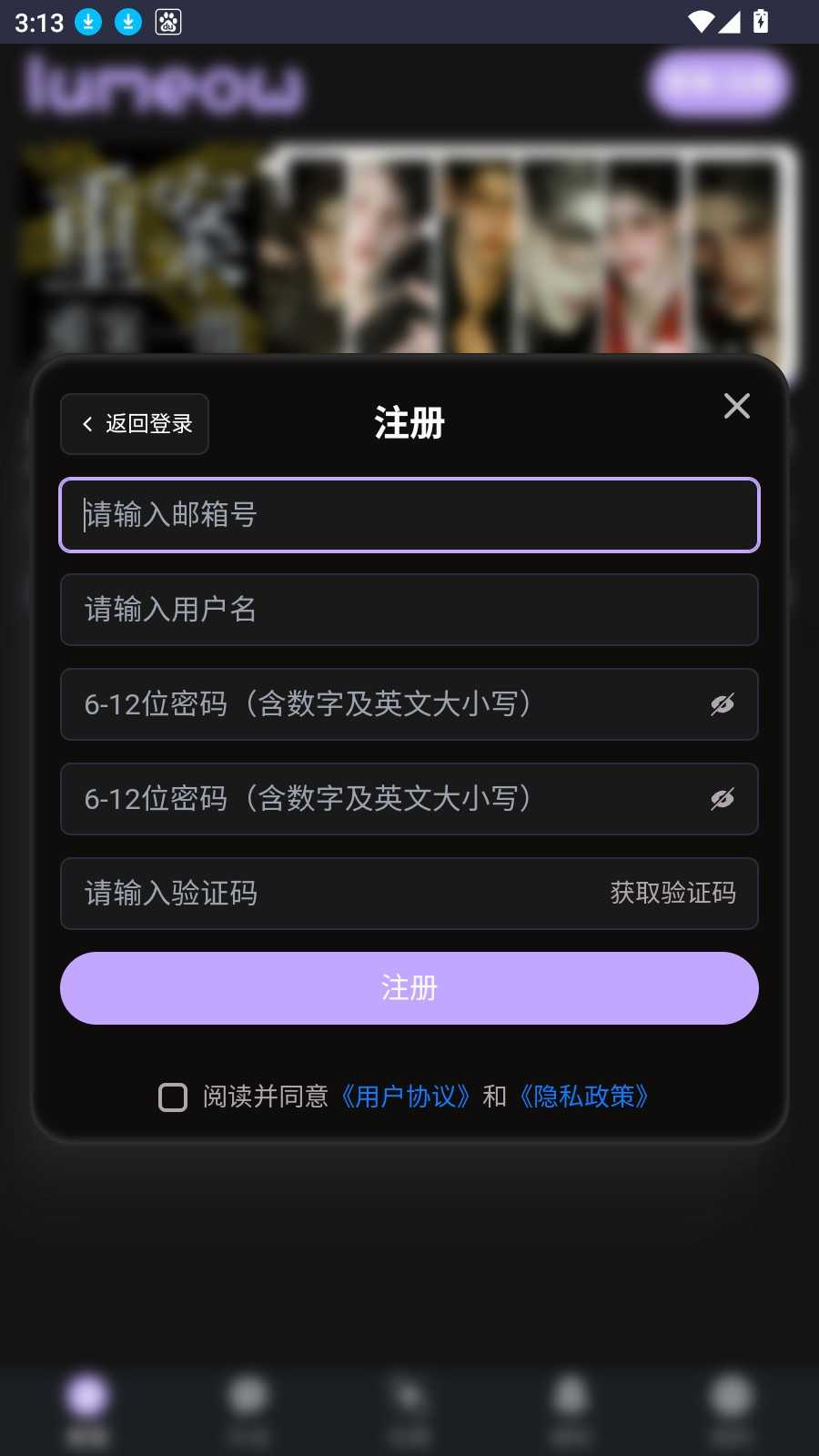Tap 返回登录 to return to login
Image resolution: width=819 pixels, height=1456 pixels.
point(135,424)
